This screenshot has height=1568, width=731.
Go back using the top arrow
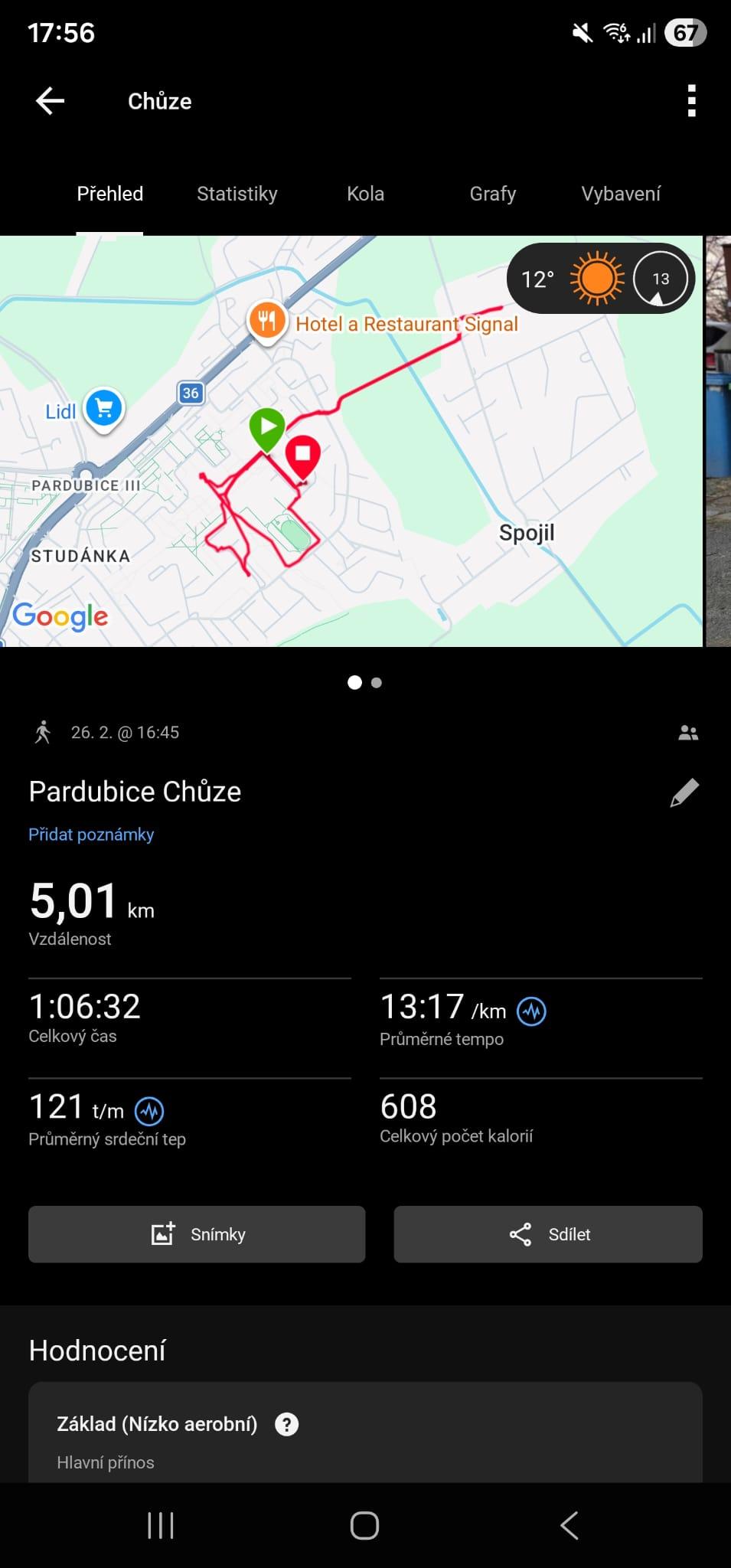point(51,101)
